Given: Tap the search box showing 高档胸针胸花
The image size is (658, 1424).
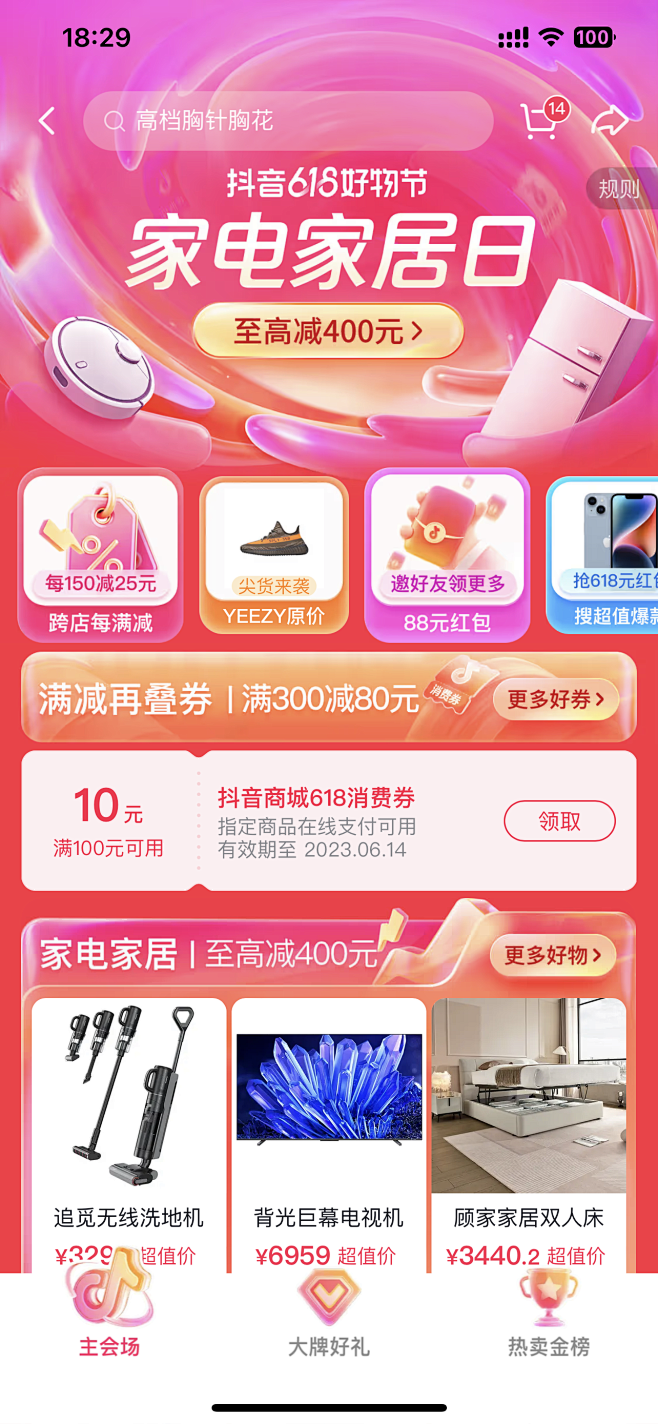Looking at the screenshot, I should pyautogui.click(x=288, y=121).
